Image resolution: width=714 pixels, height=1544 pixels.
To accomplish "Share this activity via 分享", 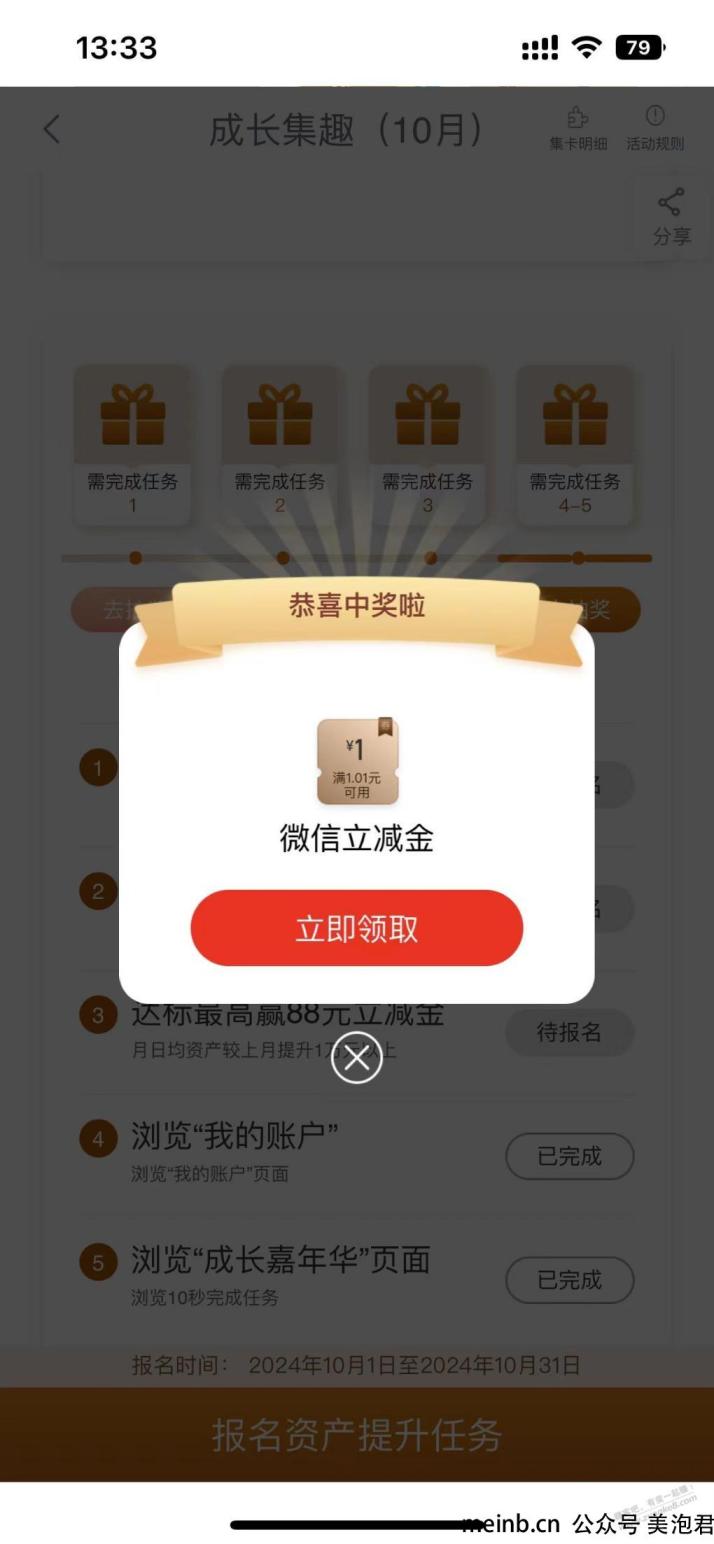I will [x=671, y=216].
